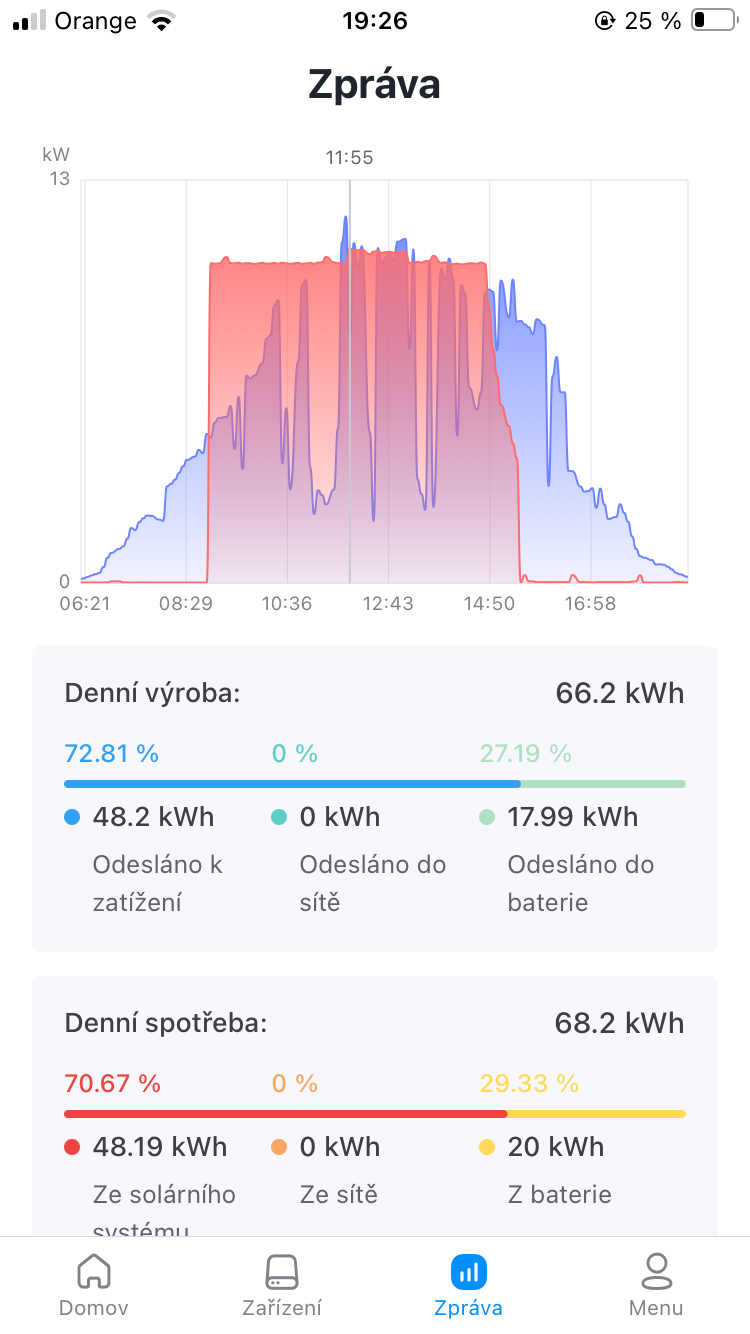
Task: Go to the Domov tab
Action: tap(94, 1285)
